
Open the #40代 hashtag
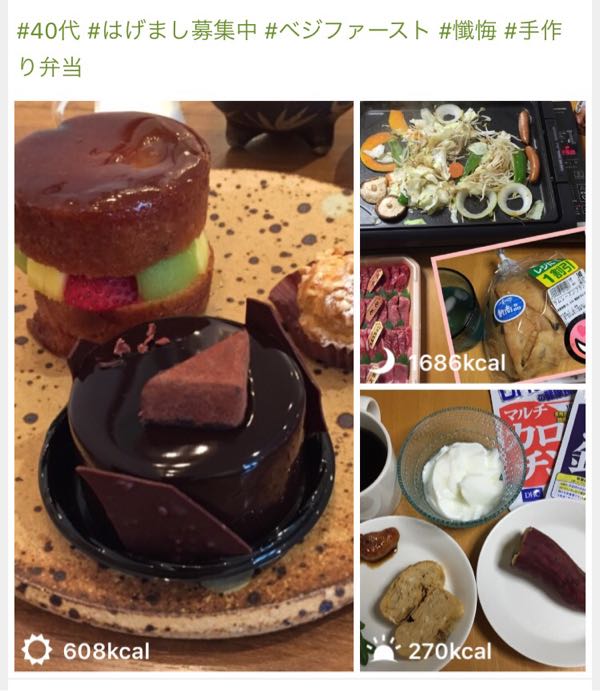(48, 30)
